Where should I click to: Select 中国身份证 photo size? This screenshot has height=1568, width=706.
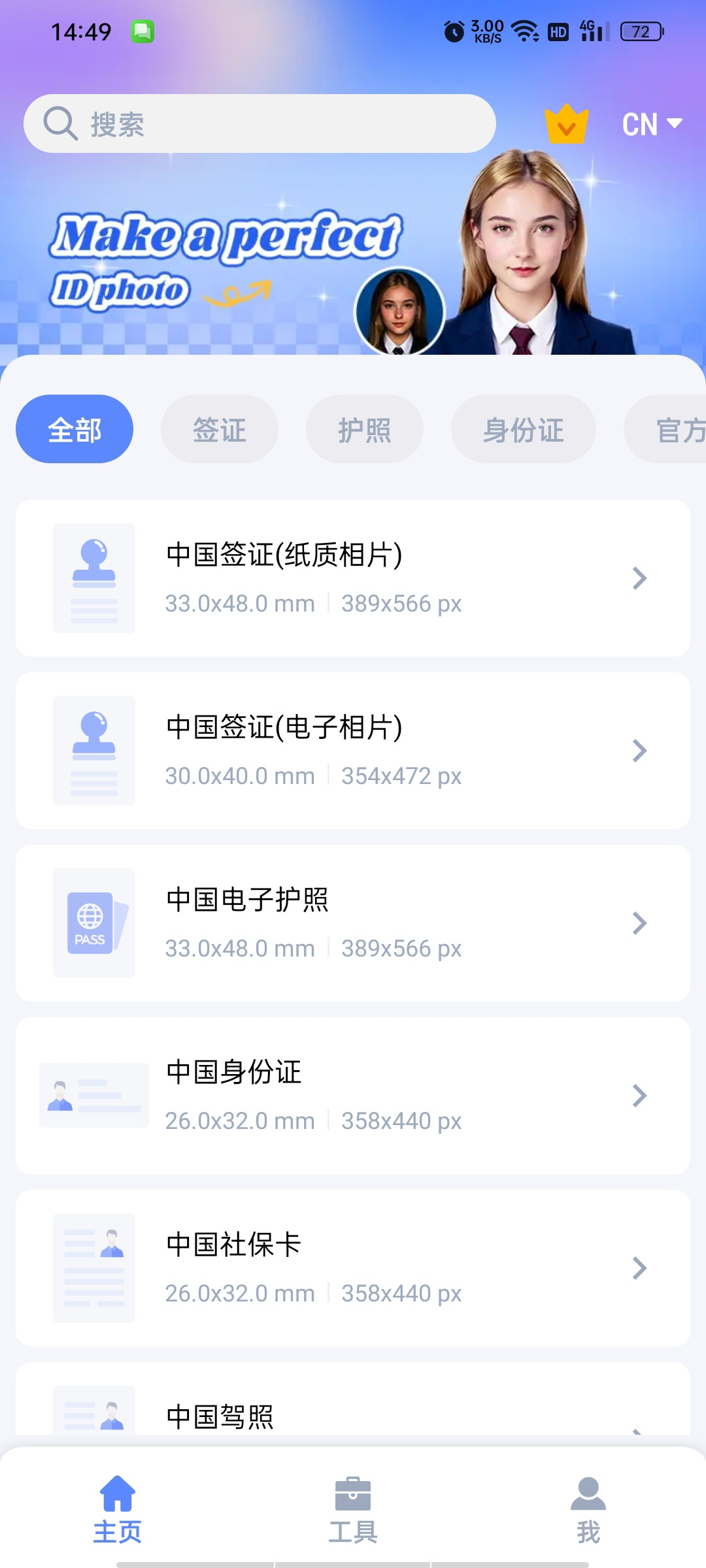(353, 1096)
